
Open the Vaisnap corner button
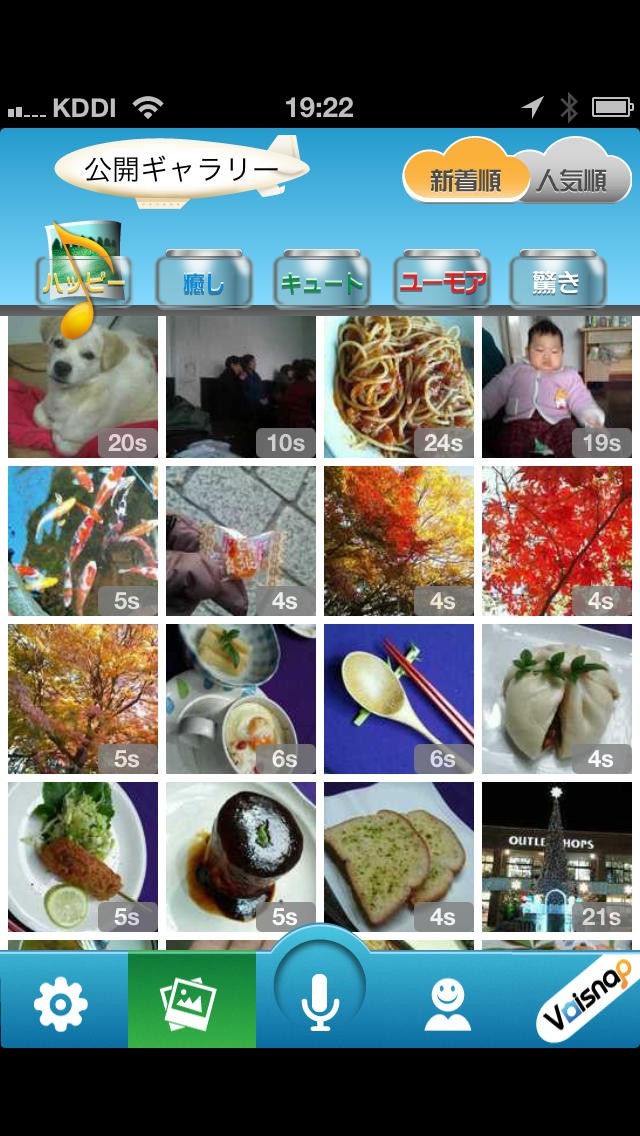pos(585,1005)
